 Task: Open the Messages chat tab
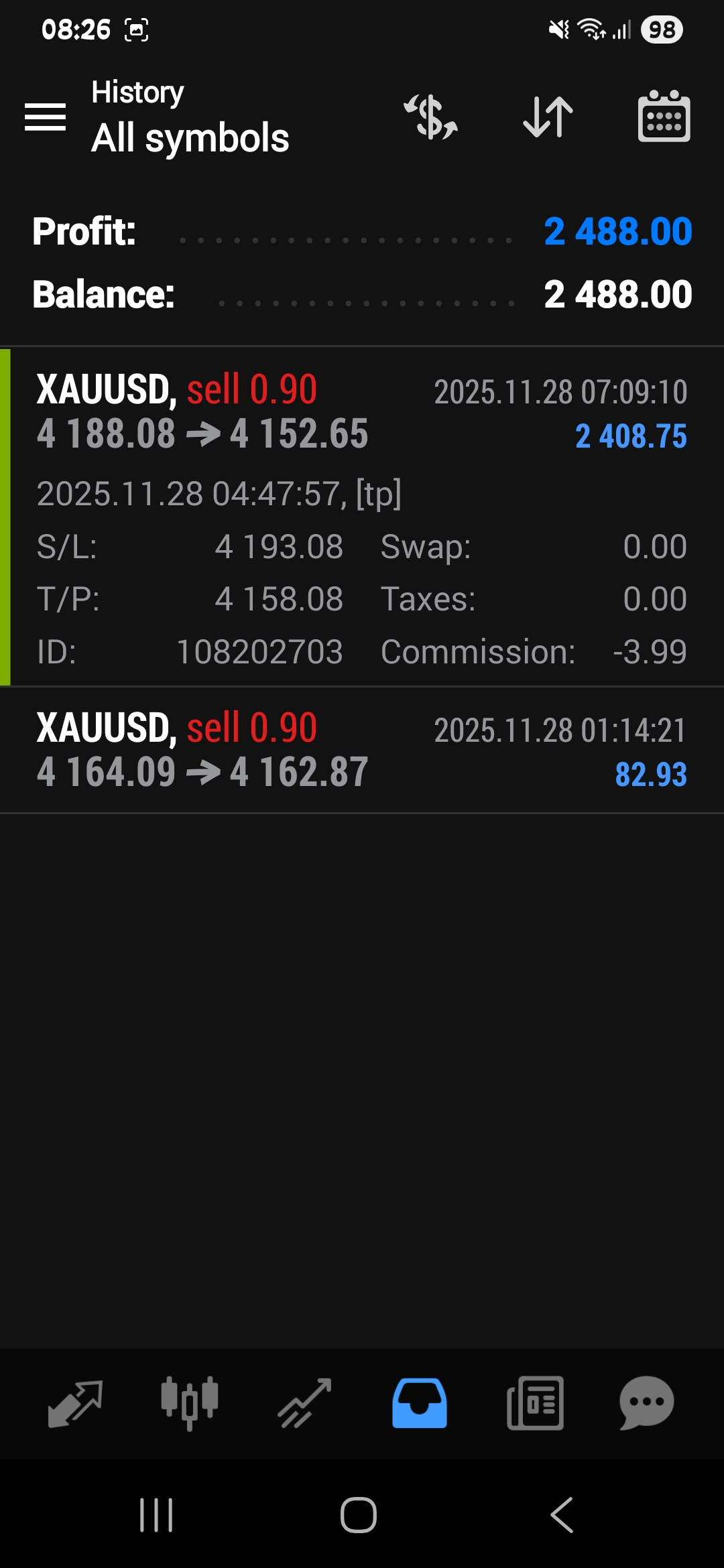(x=647, y=1403)
